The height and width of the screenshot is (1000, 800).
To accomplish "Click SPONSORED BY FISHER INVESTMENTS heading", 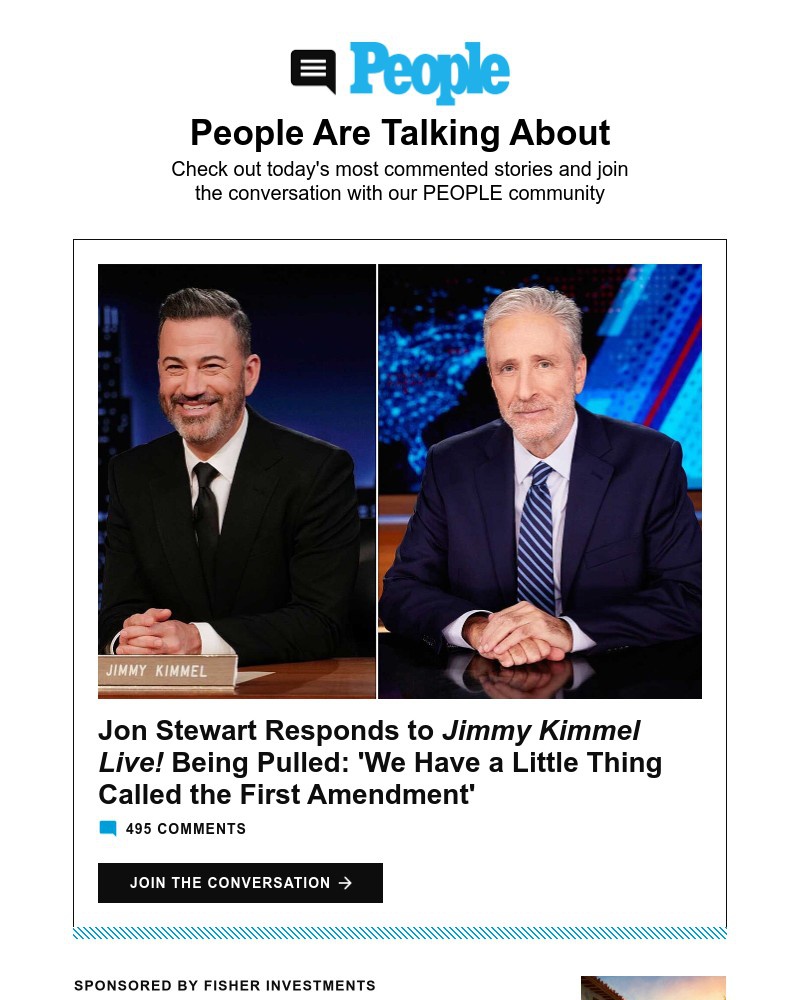I will [225, 986].
